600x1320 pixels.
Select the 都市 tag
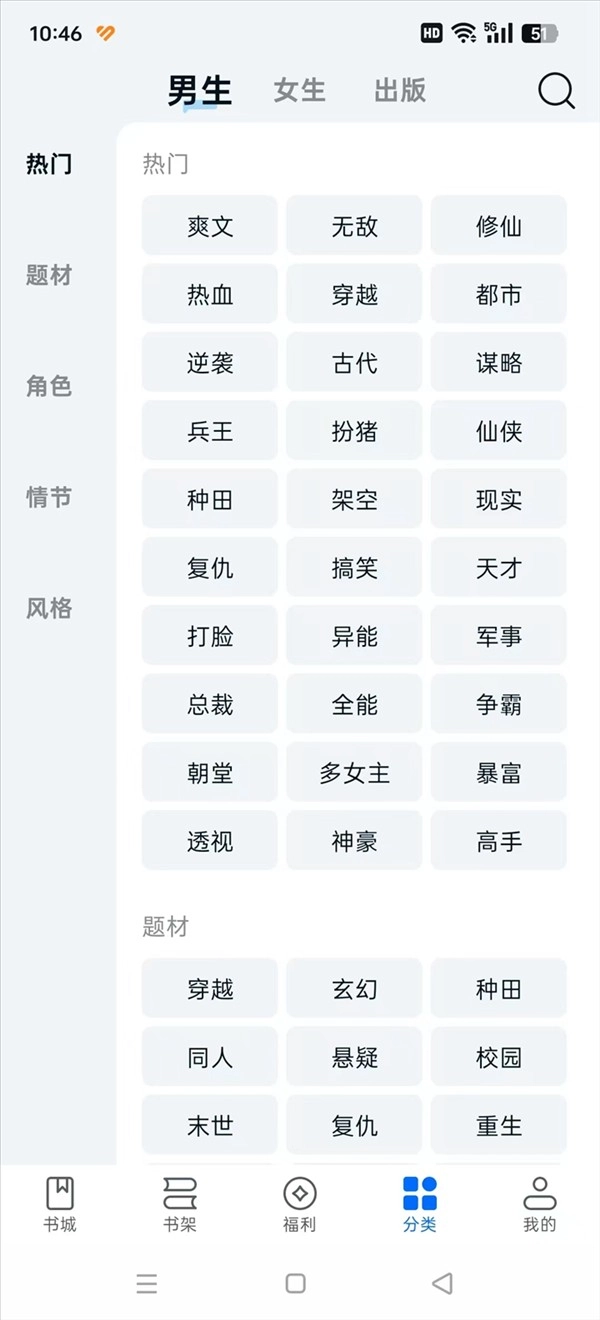pyautogui.click(x=498, y=295)
